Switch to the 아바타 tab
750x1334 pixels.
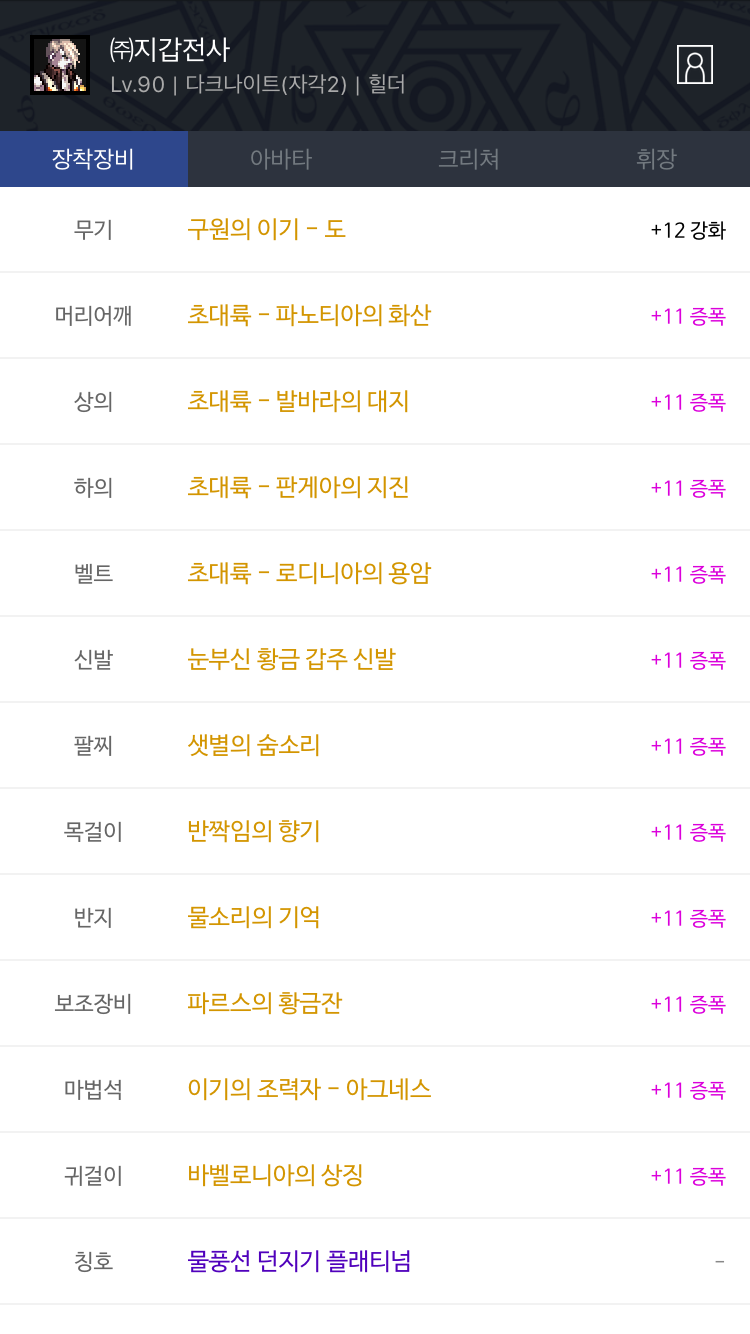(x=281, y=159)
